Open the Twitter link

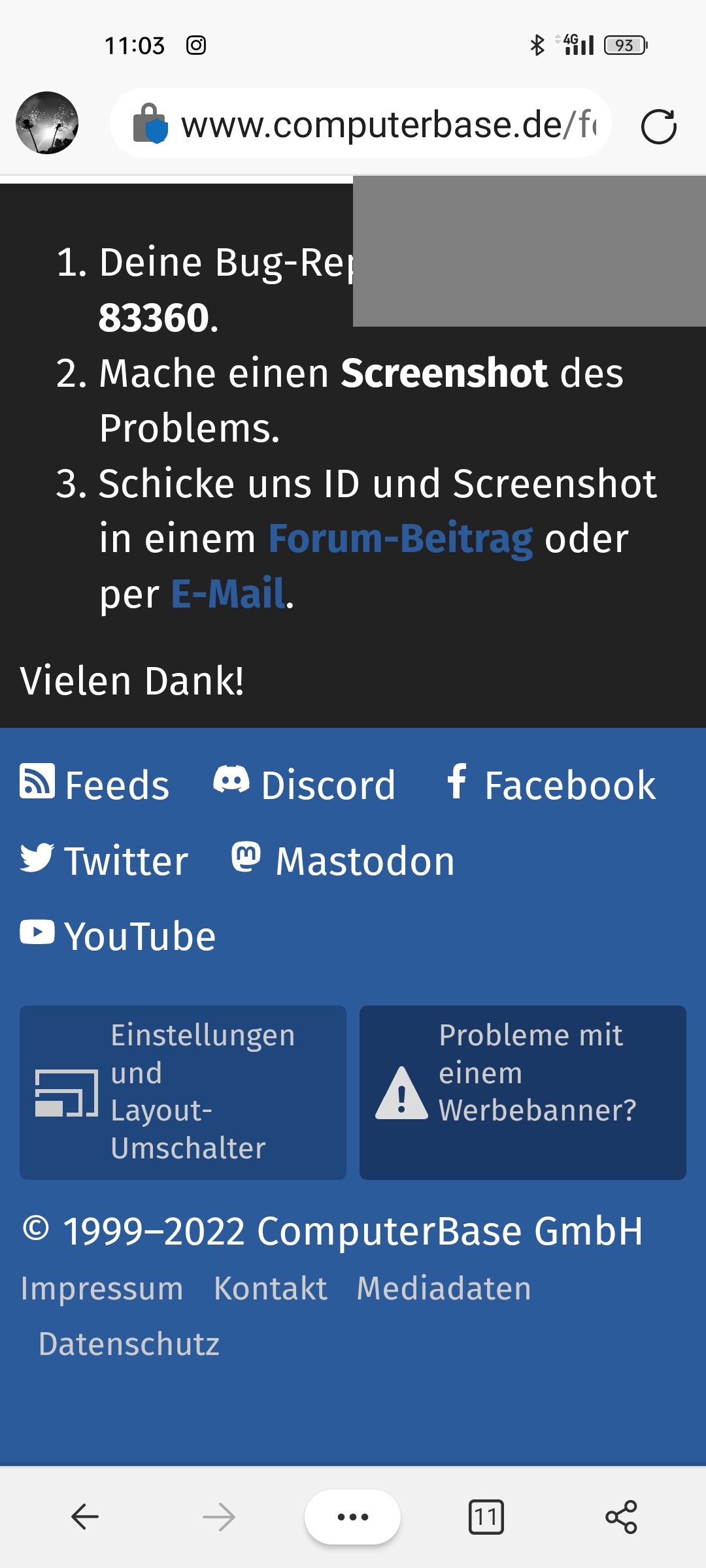105,860
